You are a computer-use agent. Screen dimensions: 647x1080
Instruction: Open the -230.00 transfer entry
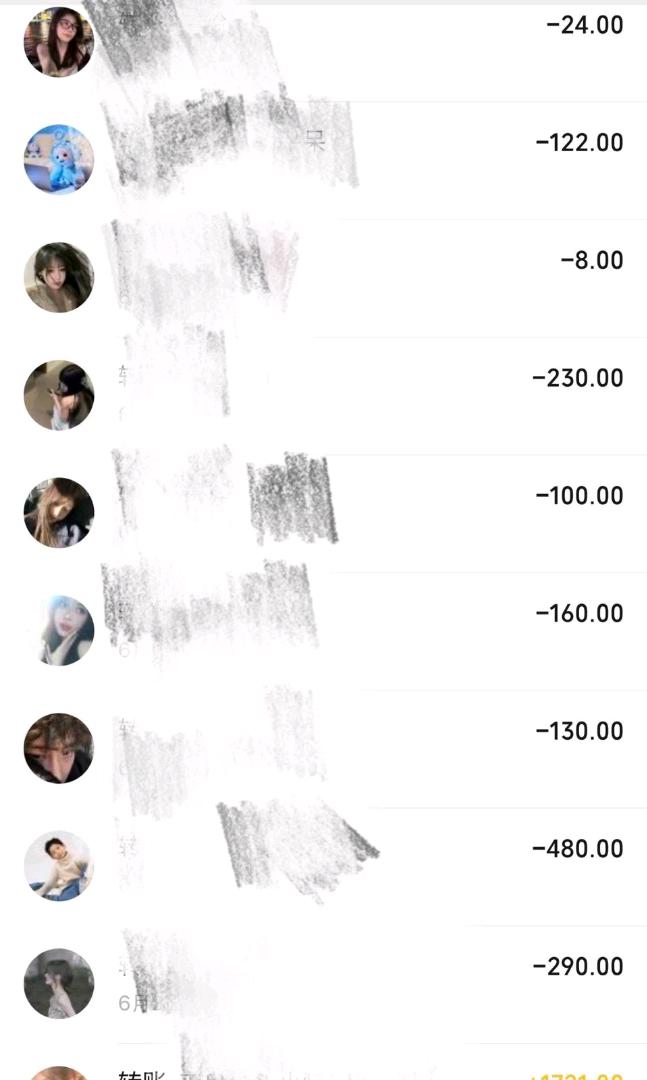[x=323, y=395]
